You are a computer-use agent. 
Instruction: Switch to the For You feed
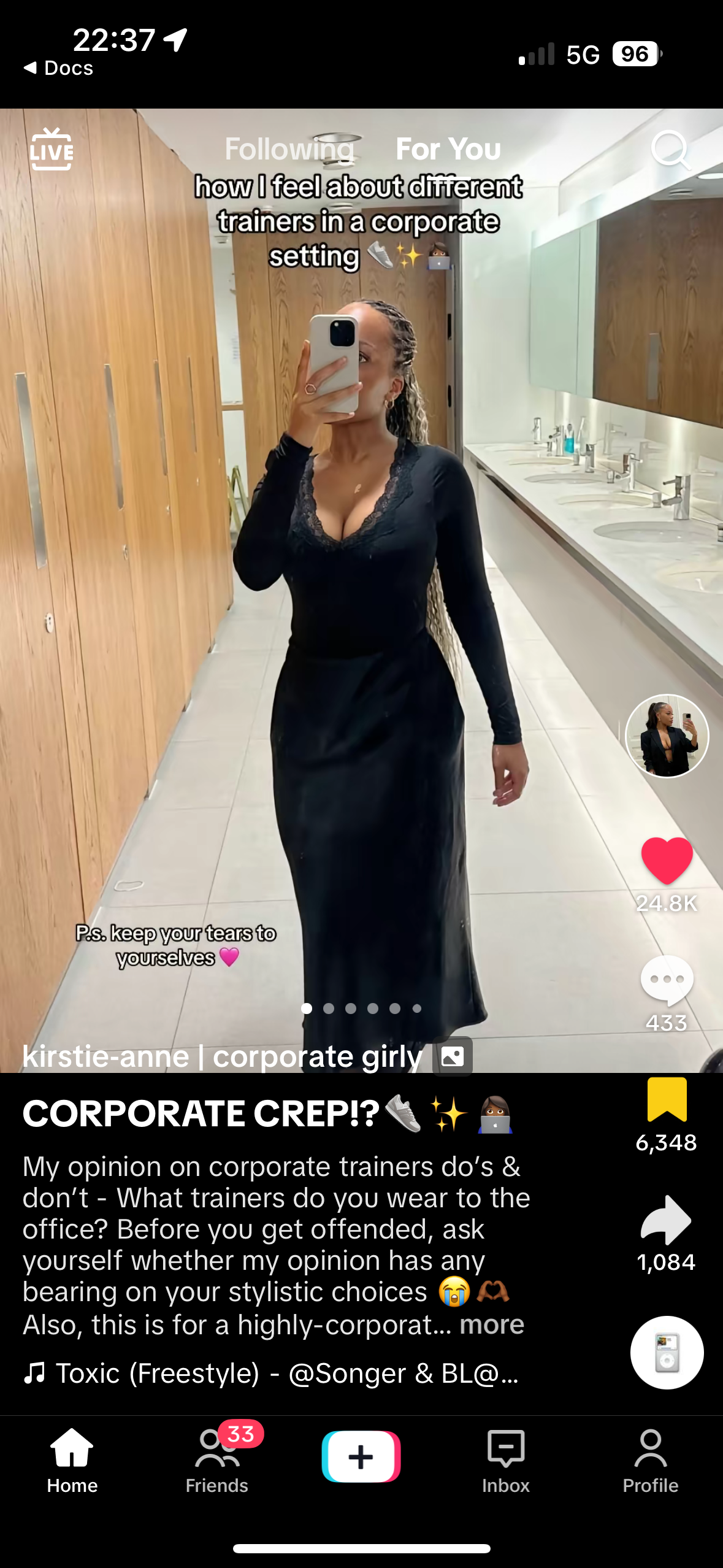point(448,149)
